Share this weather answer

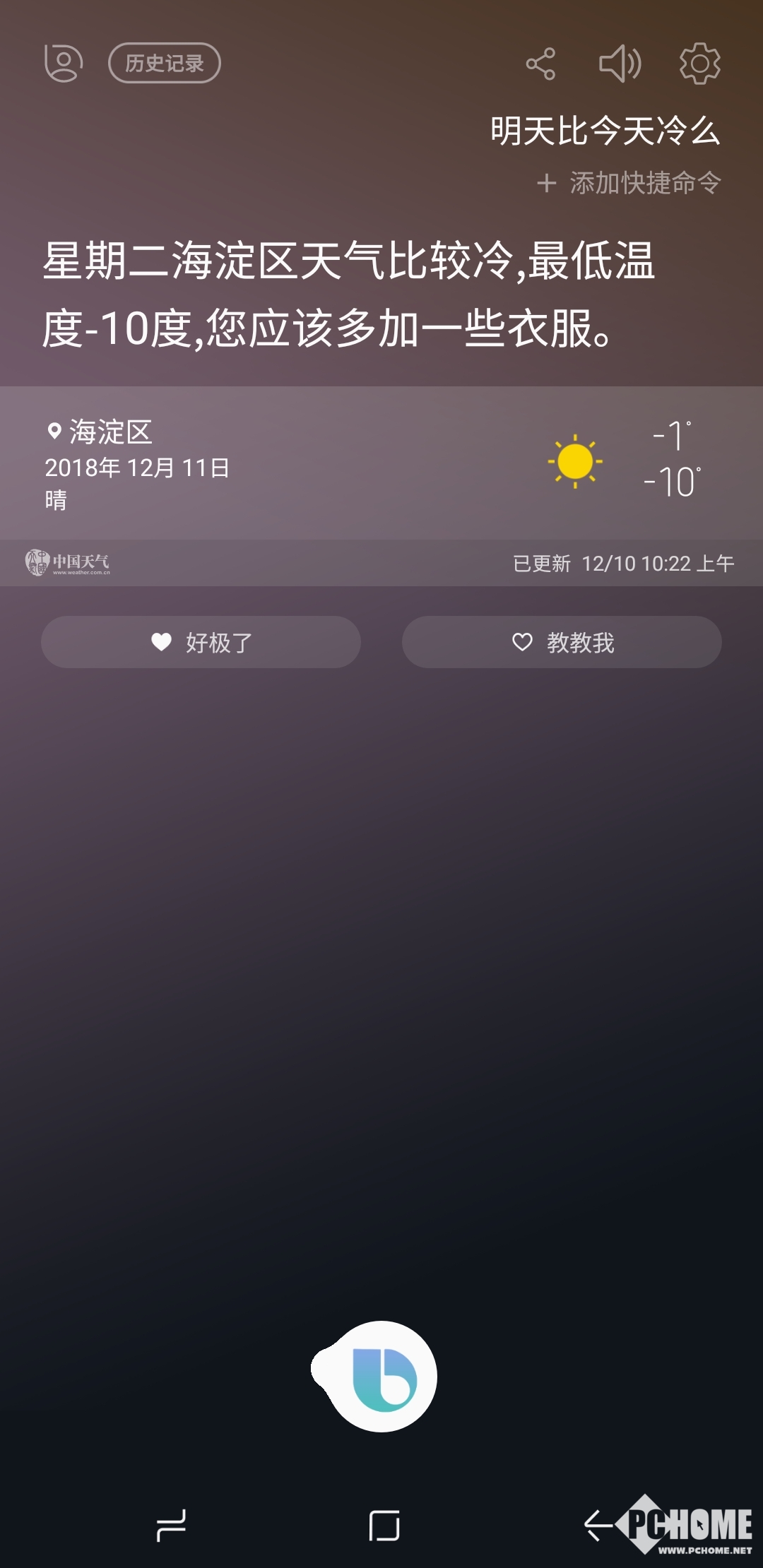click(540, 64)
